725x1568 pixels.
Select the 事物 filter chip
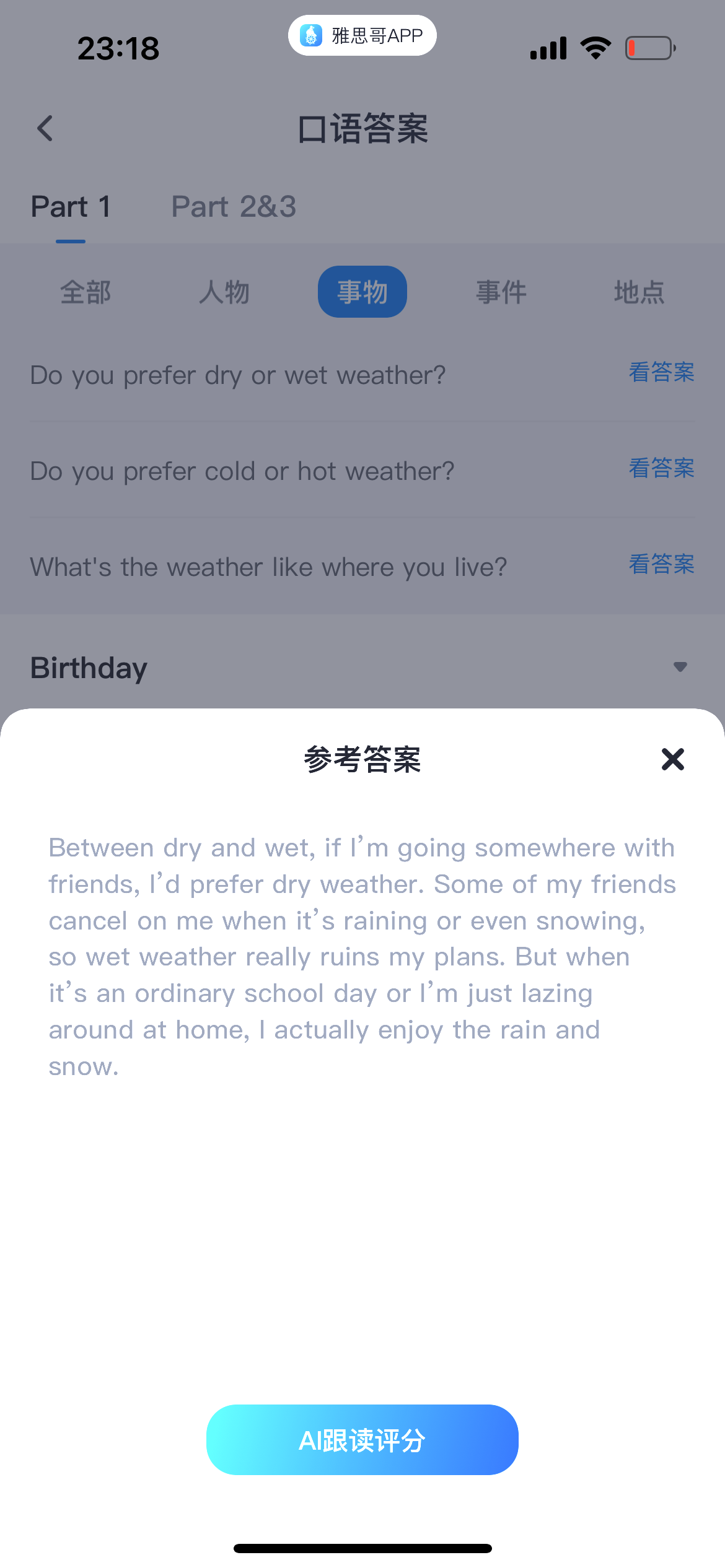362,292
